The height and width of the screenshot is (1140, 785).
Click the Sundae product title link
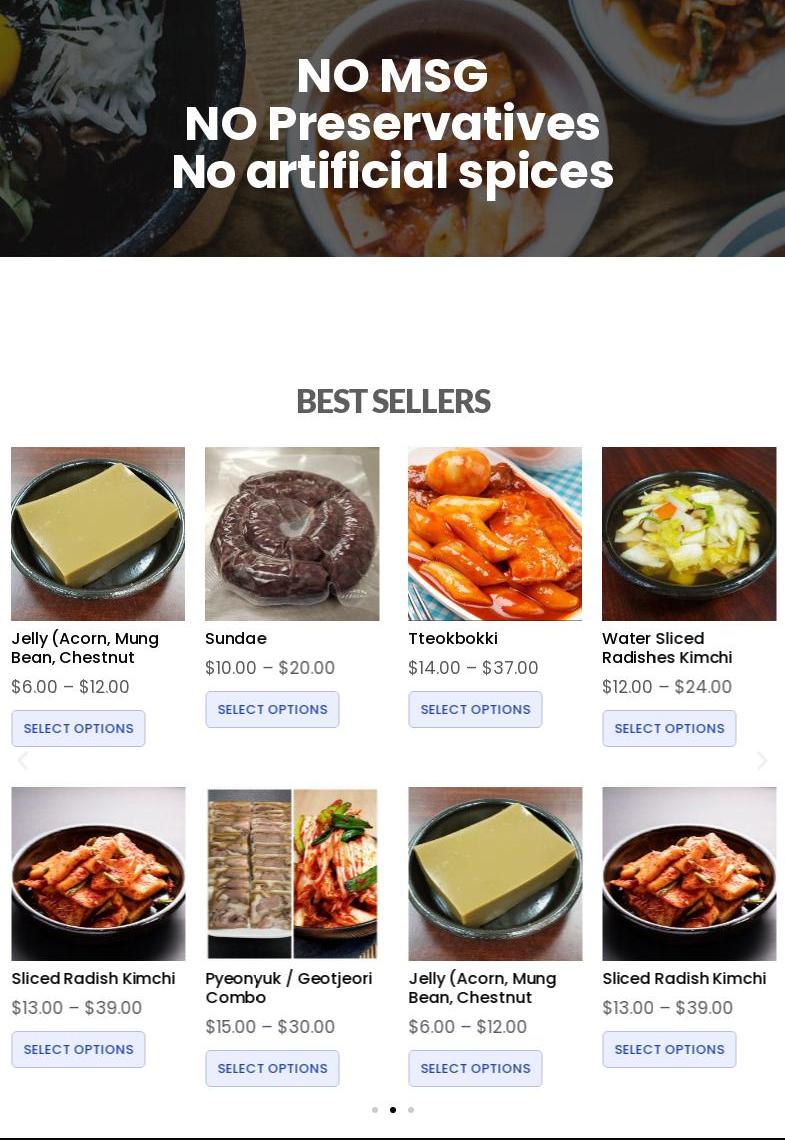point(235,638)
